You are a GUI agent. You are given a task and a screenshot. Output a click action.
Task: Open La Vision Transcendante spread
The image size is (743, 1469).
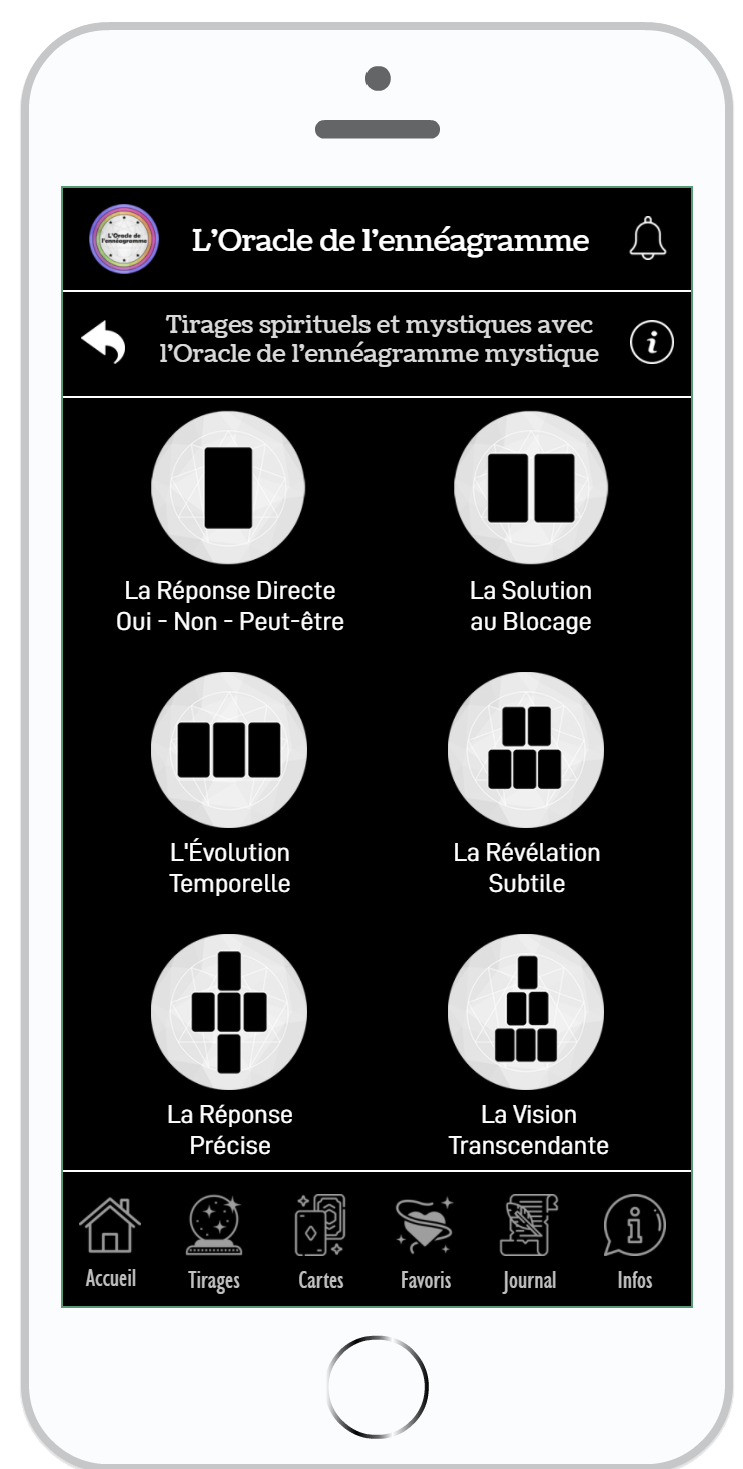pyautogui.click(x=527, y=1048)
